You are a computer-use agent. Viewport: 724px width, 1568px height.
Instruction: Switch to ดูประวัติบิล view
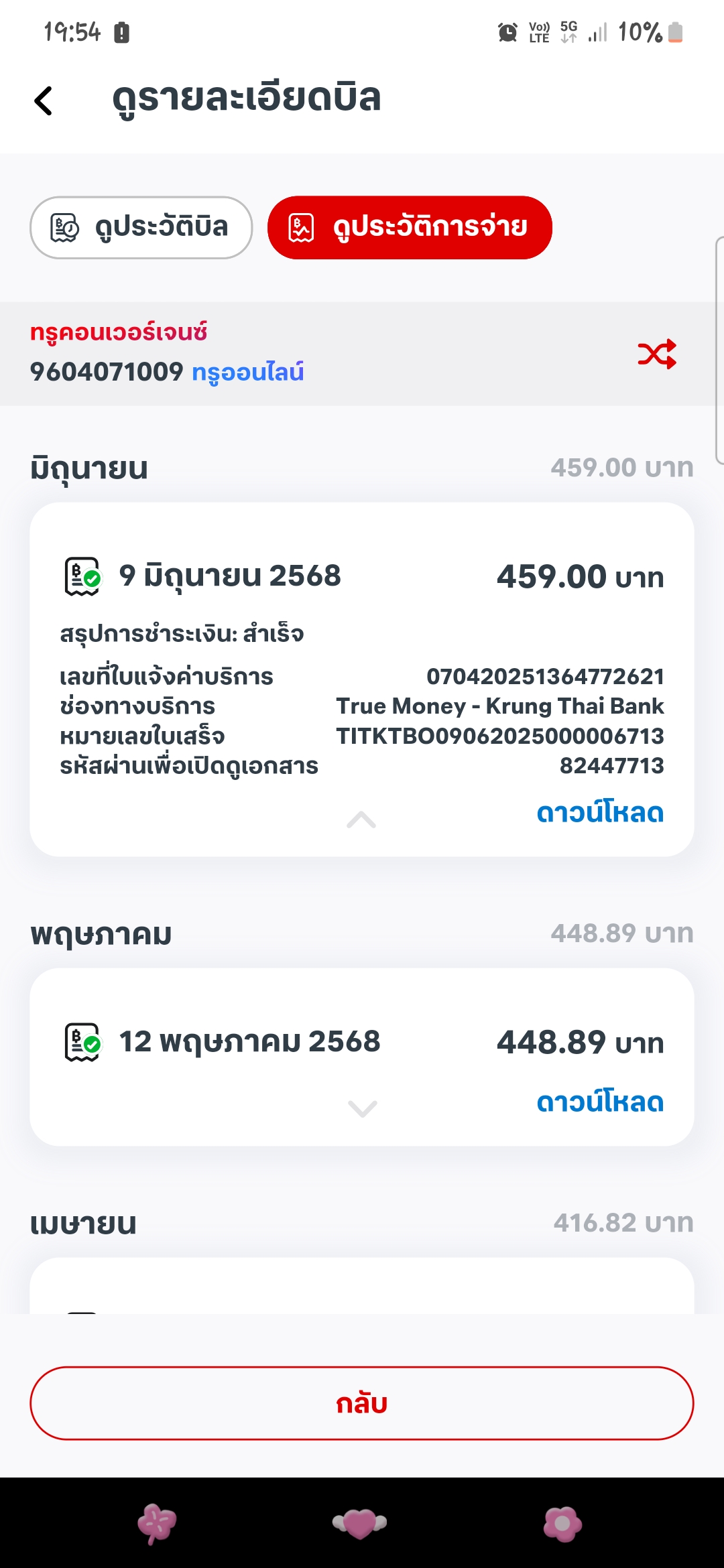point(141,228)
